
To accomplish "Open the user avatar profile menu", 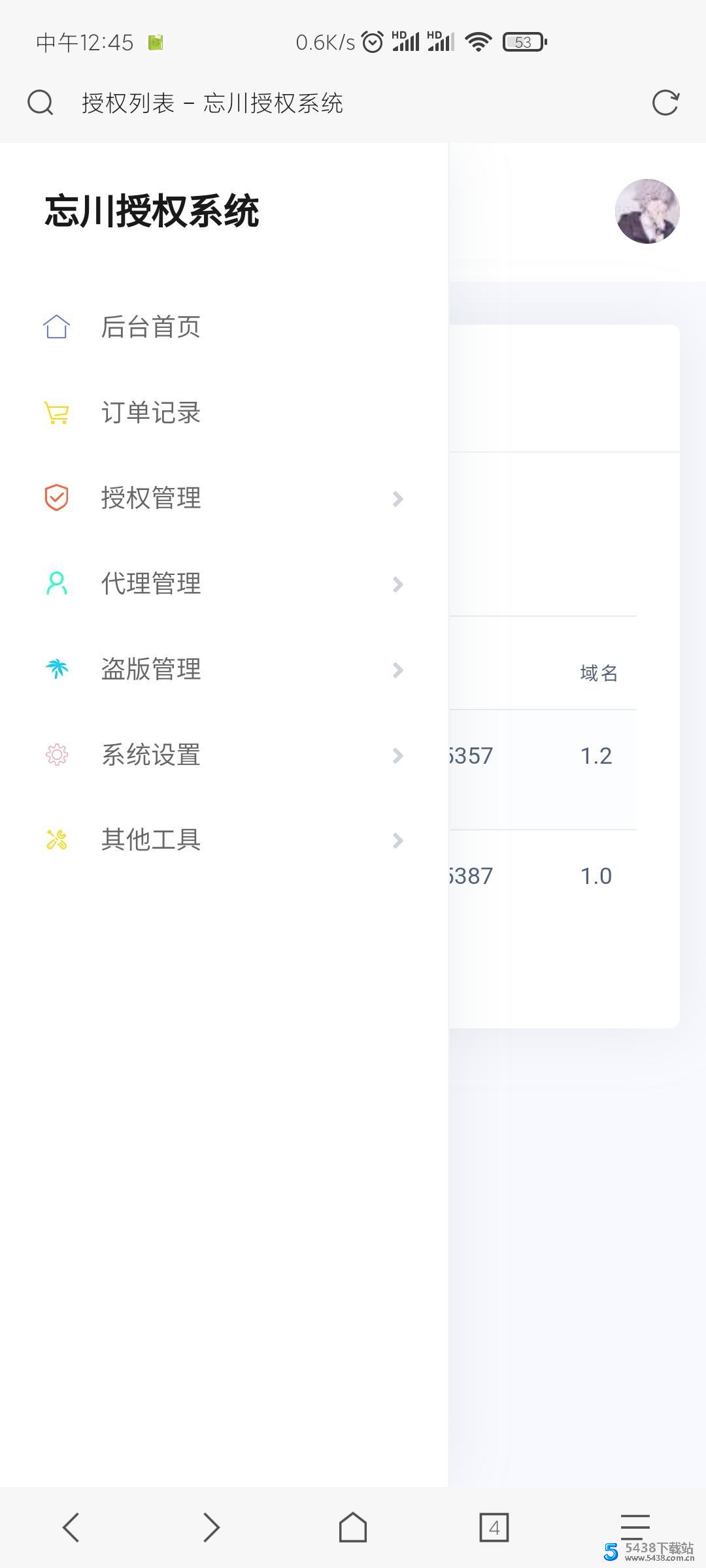I will point(647,211).
